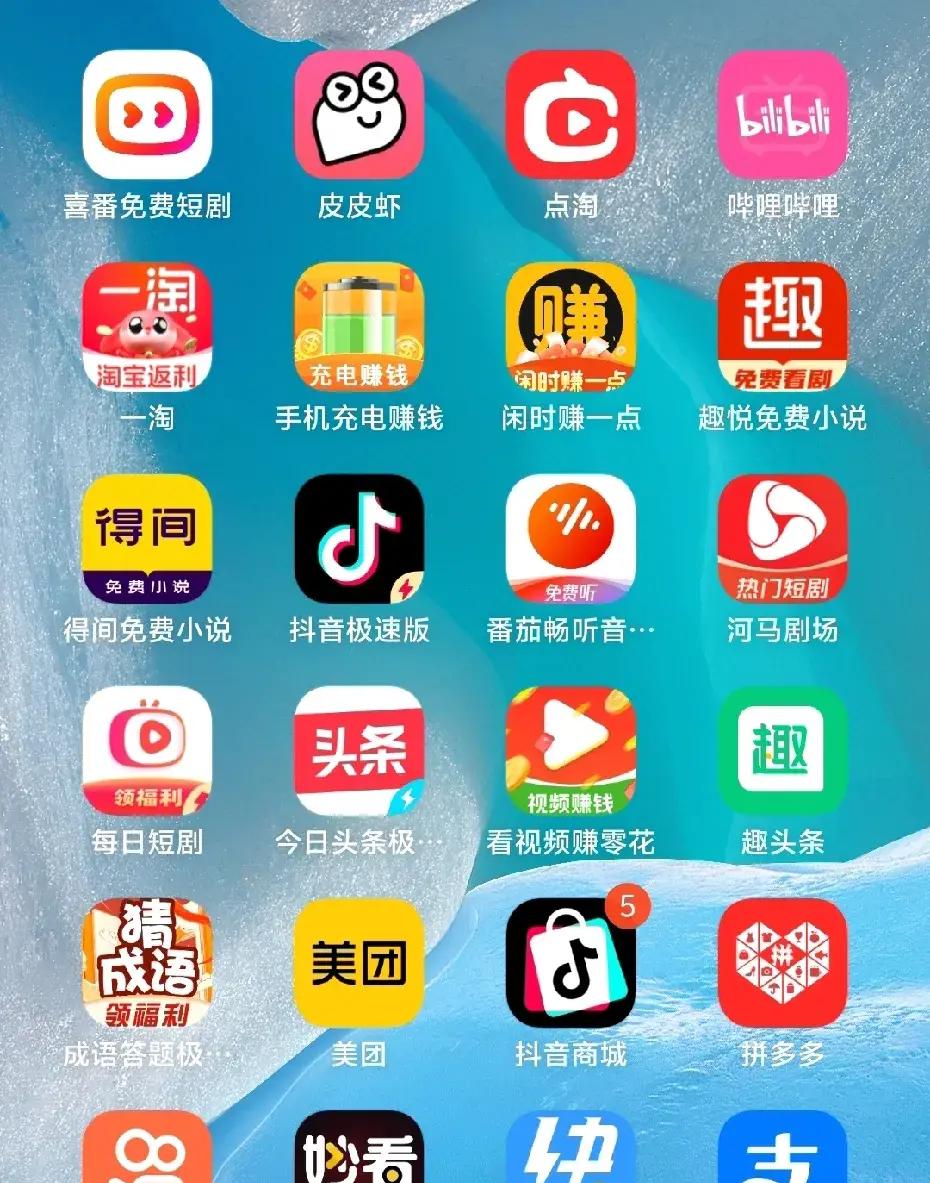Open the 成语答题 game app
This screenshot has height=1183, width=930.
click(147, 962)
